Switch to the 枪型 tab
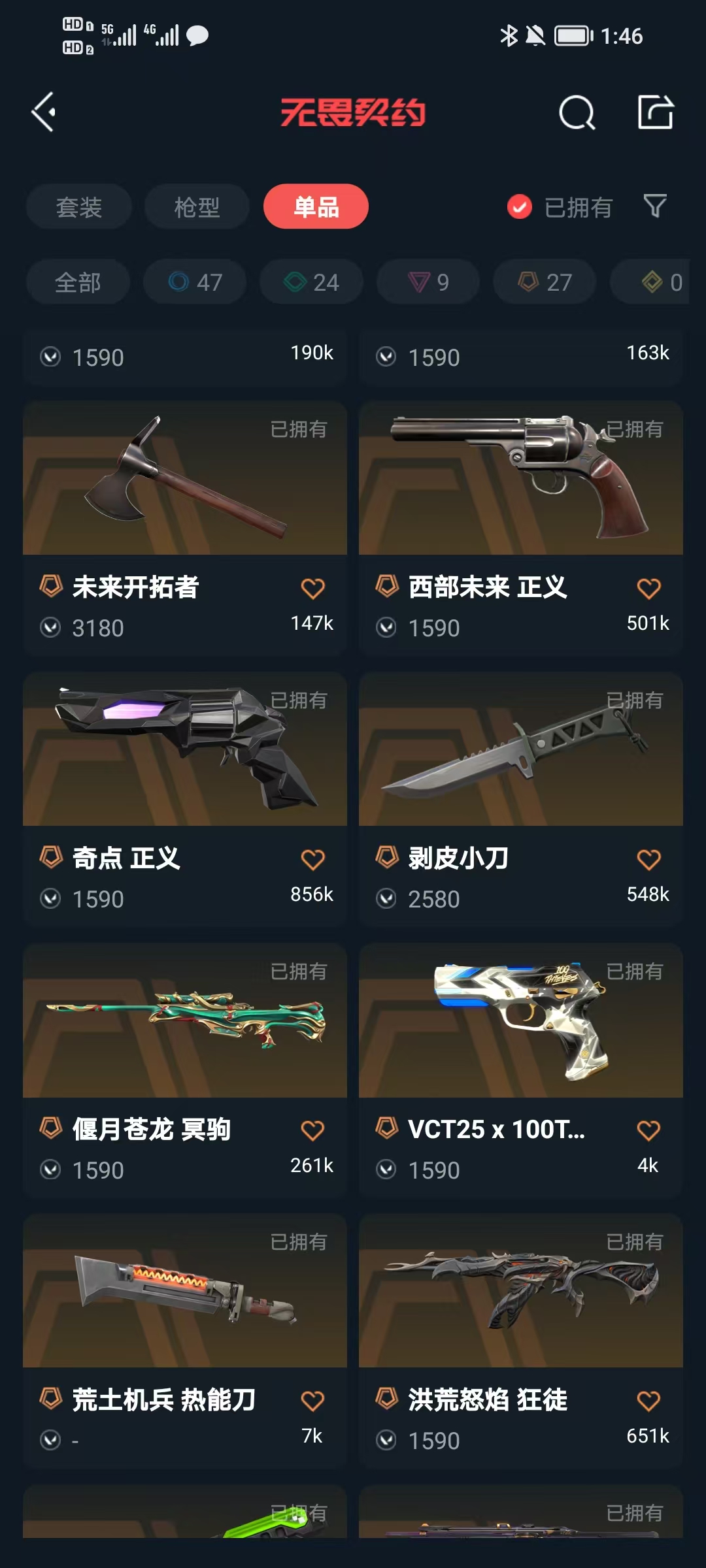 coord(197,207)
